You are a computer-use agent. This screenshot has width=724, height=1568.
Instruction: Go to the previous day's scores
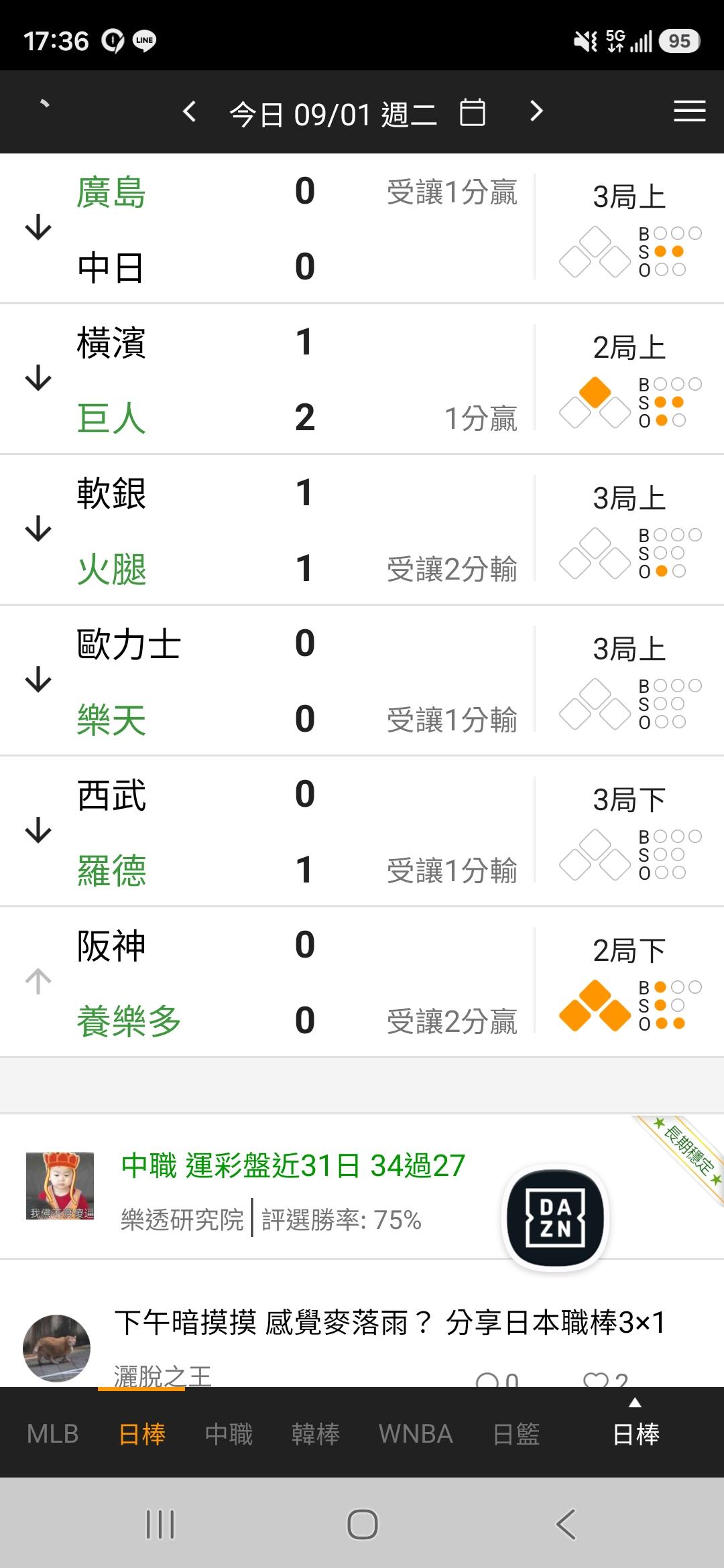190,112
